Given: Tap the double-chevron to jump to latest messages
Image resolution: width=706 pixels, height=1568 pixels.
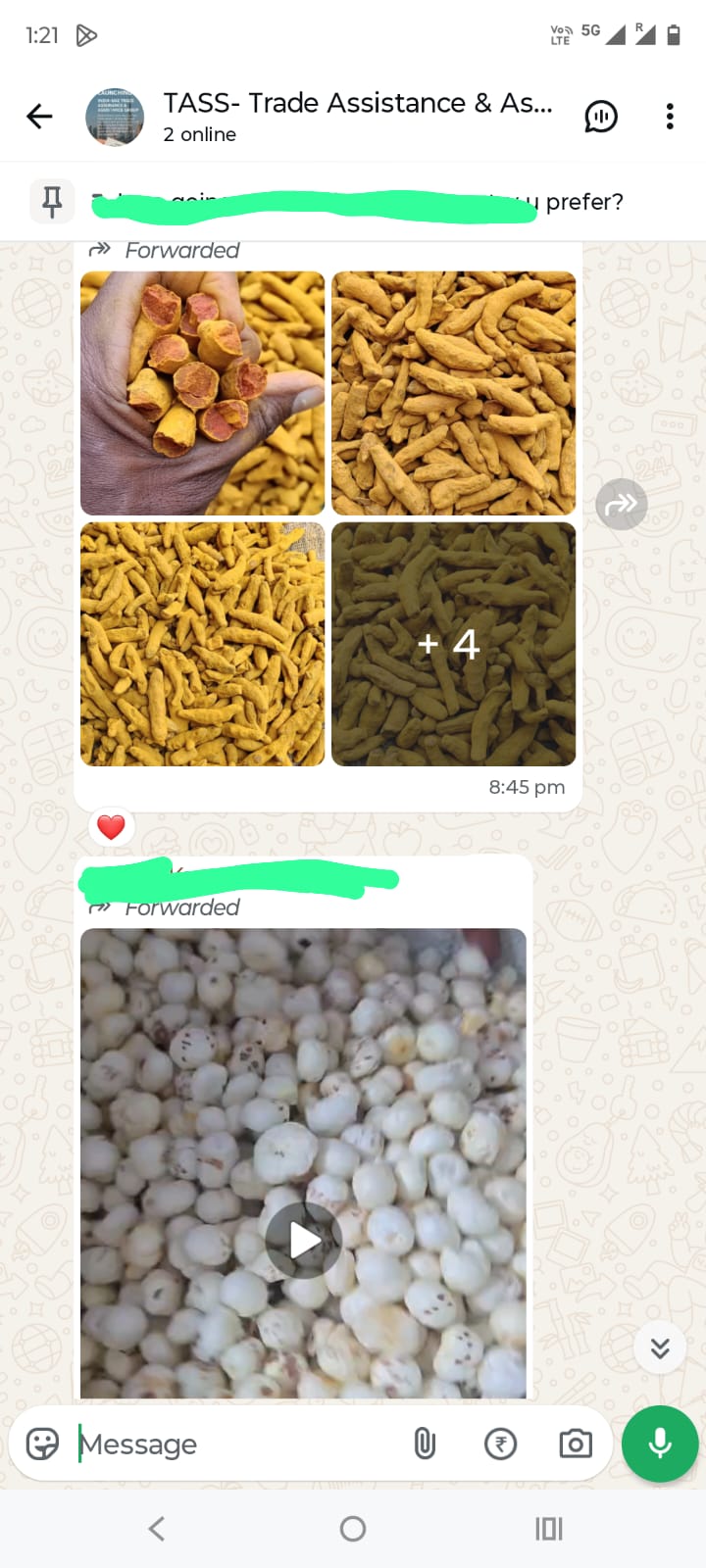Looking at the screenshot, I should (659, 1347).
